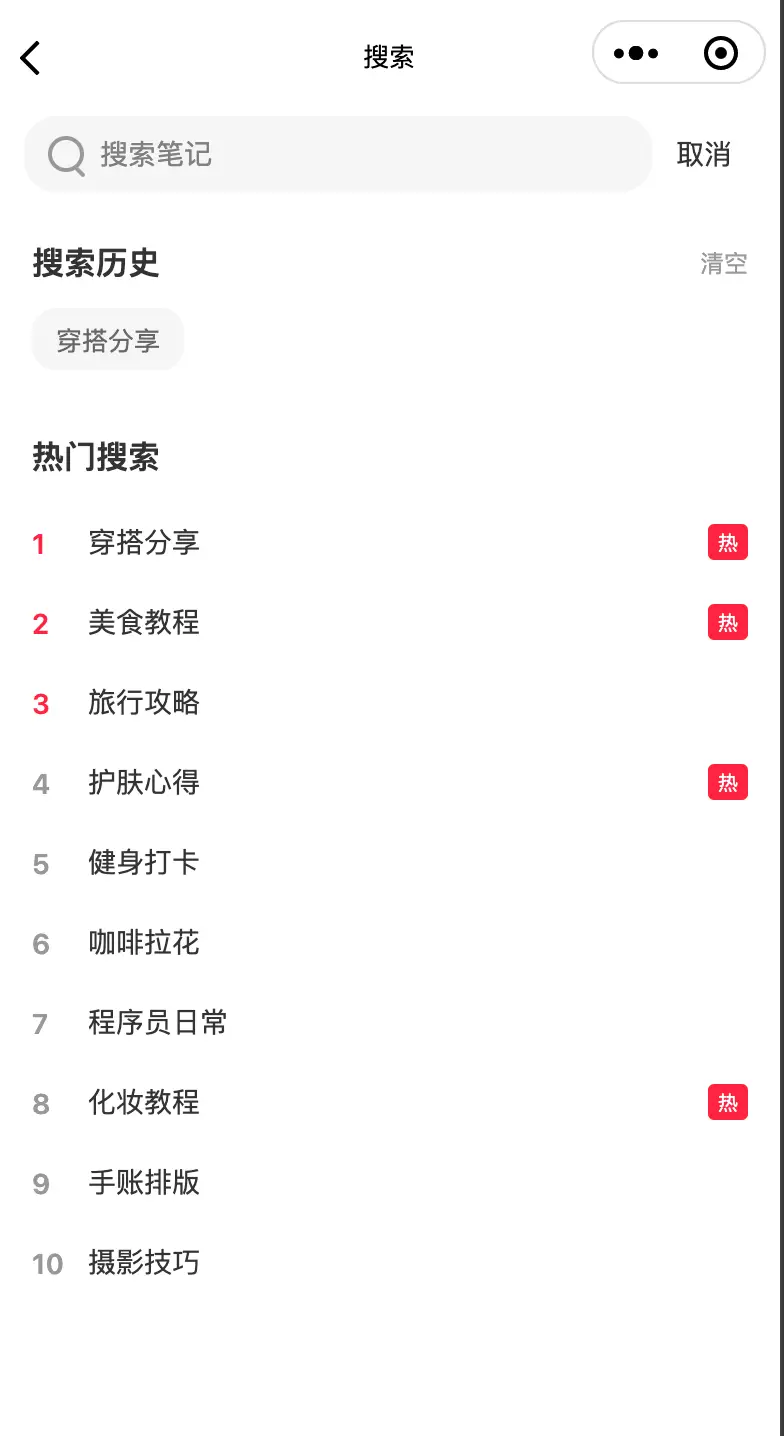This screenshot has width=784, height=1436.
Task: Tap 取消 to cancel the search
Action: [703, 154]
